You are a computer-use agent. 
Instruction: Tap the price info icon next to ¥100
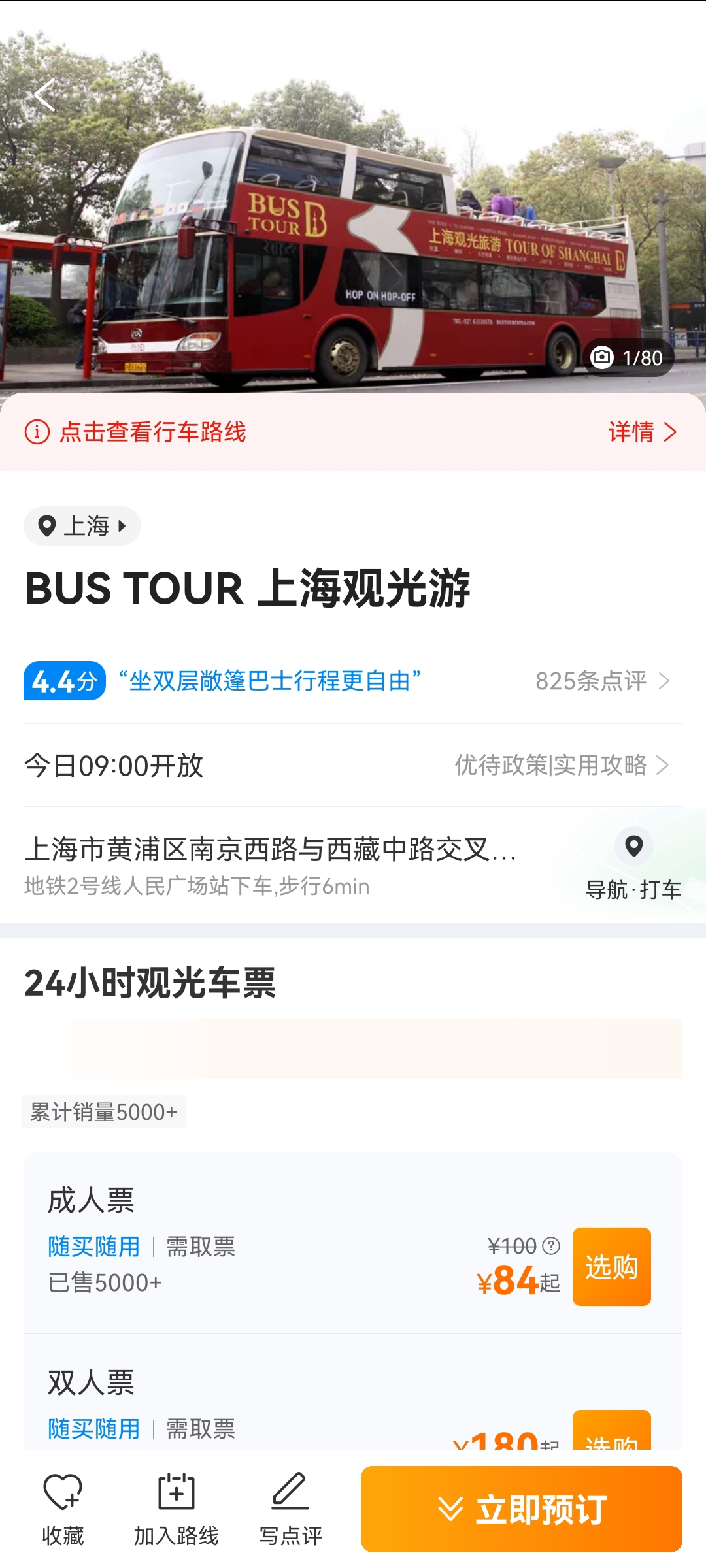pos(552,1246)
